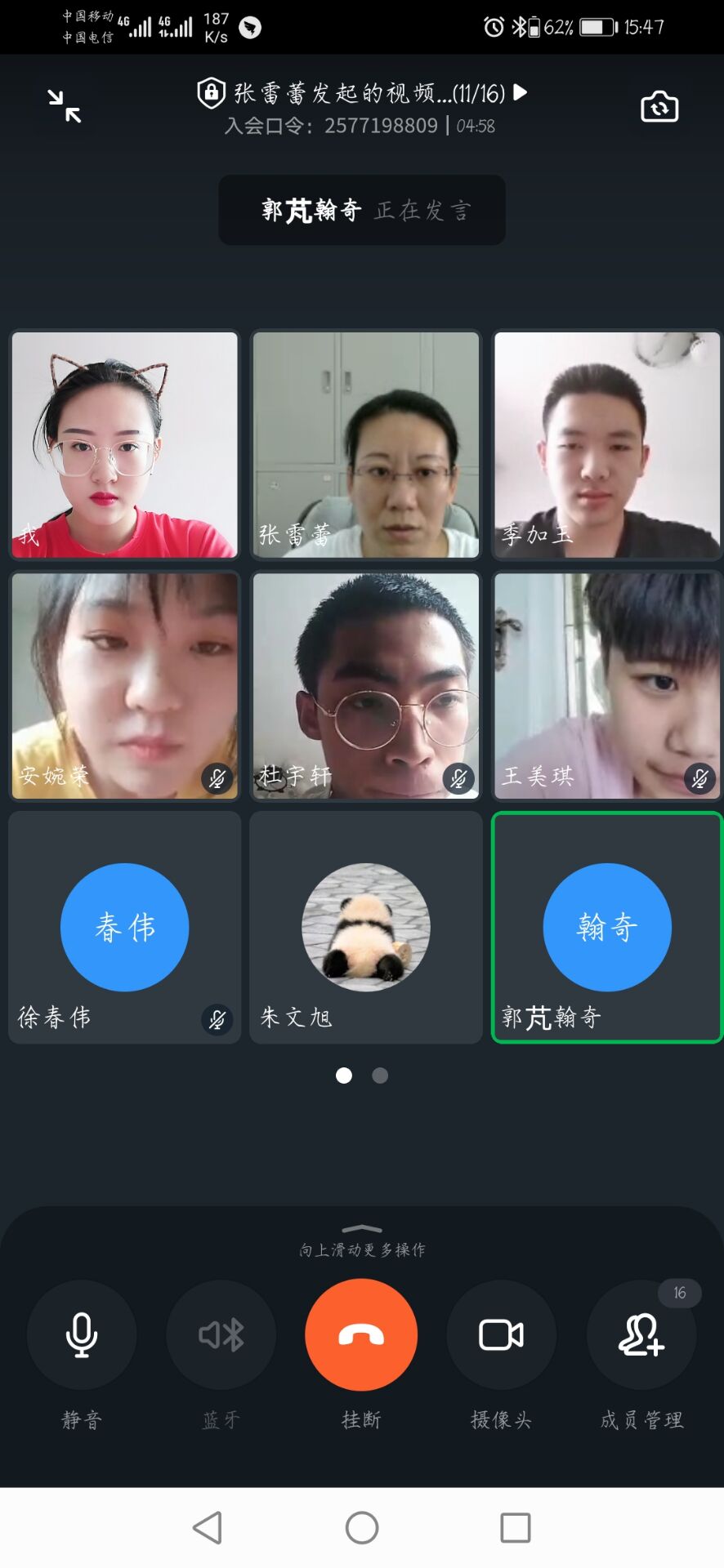The width and height of the screenshot is (724, 1568).
Task: Hang up the call with 挂断
Action: point(361,1335)
